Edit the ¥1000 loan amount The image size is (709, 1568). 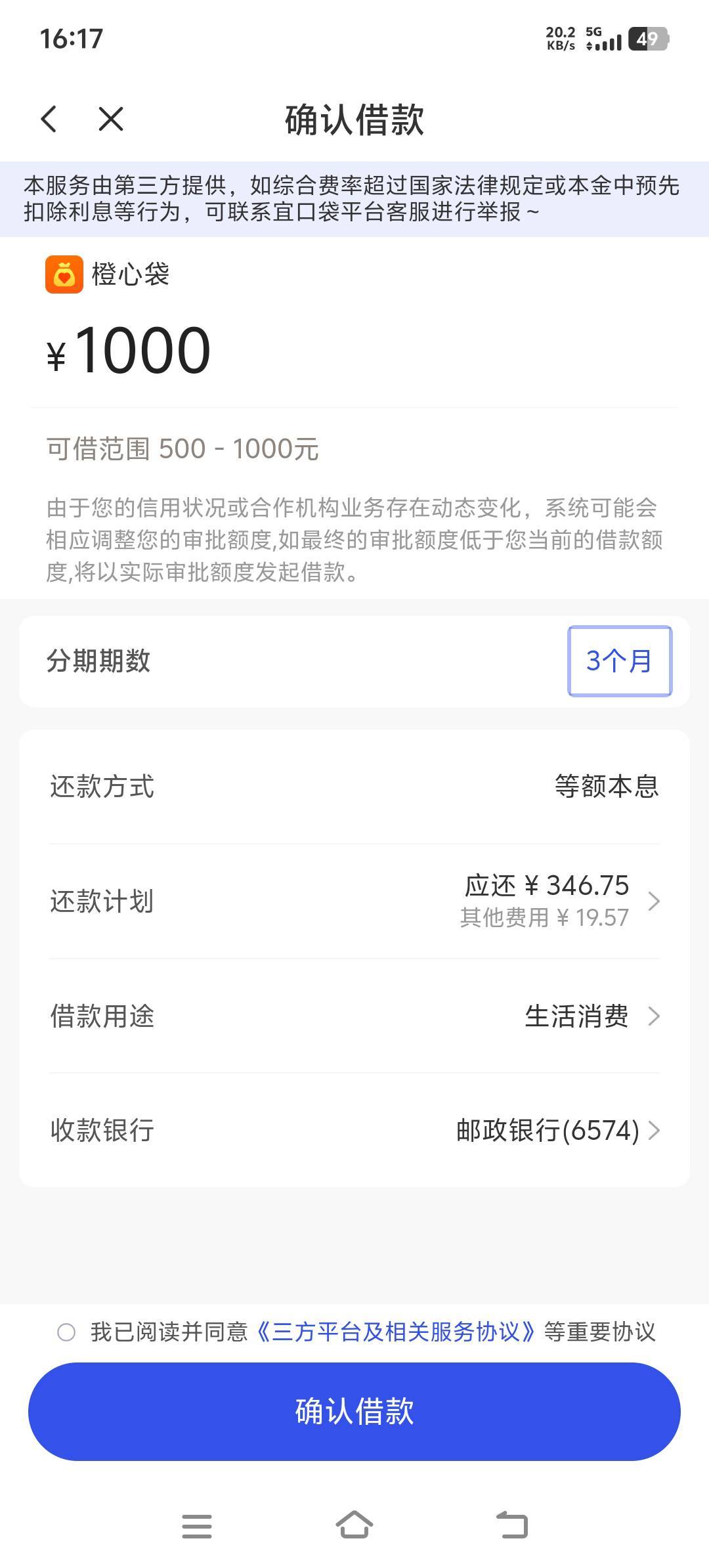(x=143, y=351)
